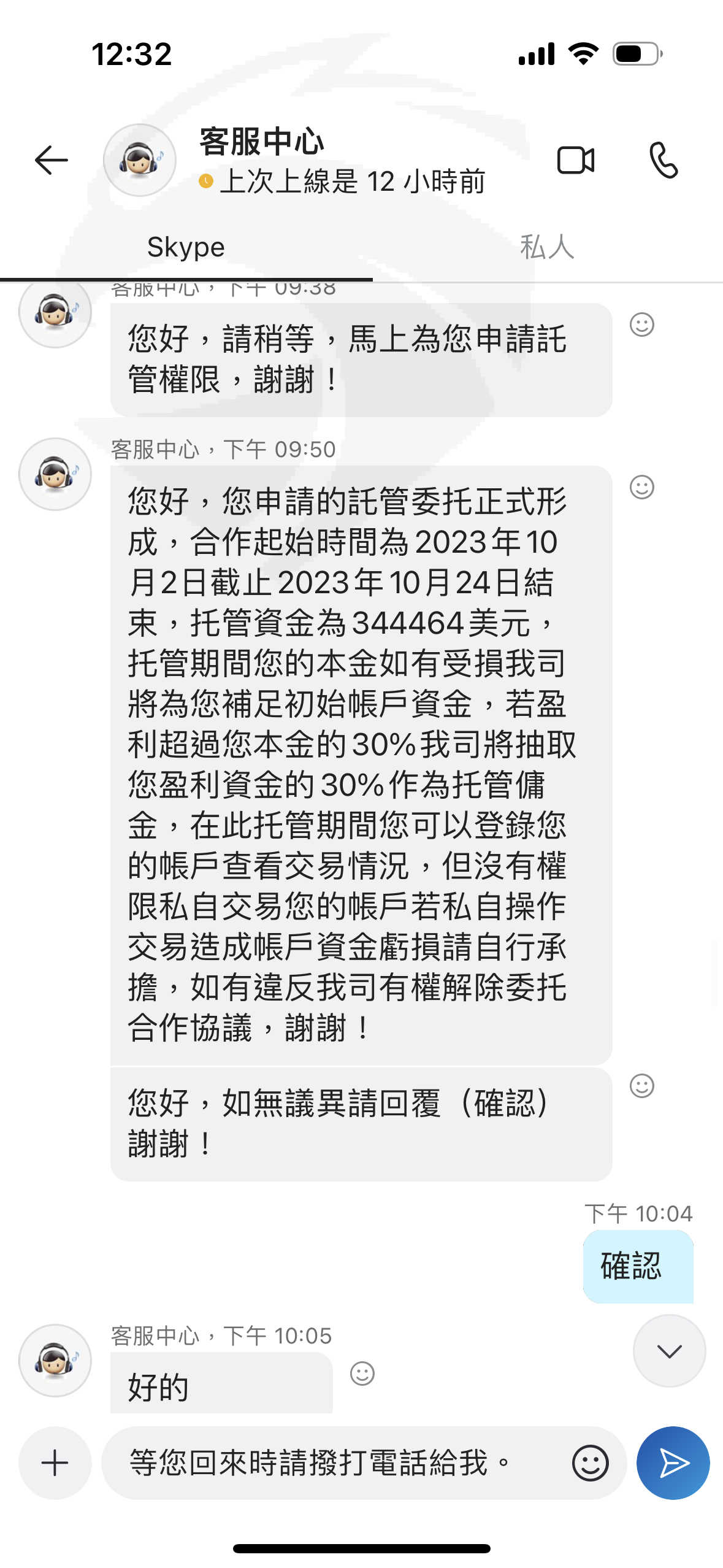The image size is (723, 1568).
Task: Send the typed message
Action: point(673,1463)
